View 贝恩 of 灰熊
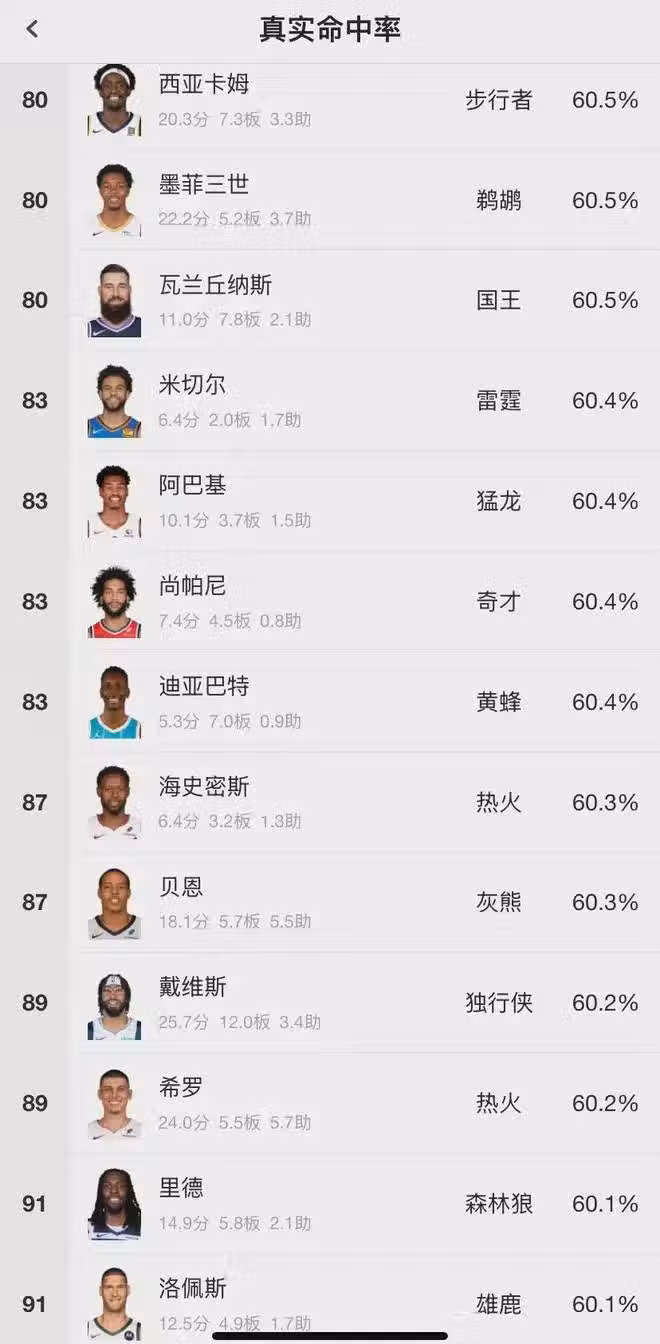 click(x=330, y=902)
